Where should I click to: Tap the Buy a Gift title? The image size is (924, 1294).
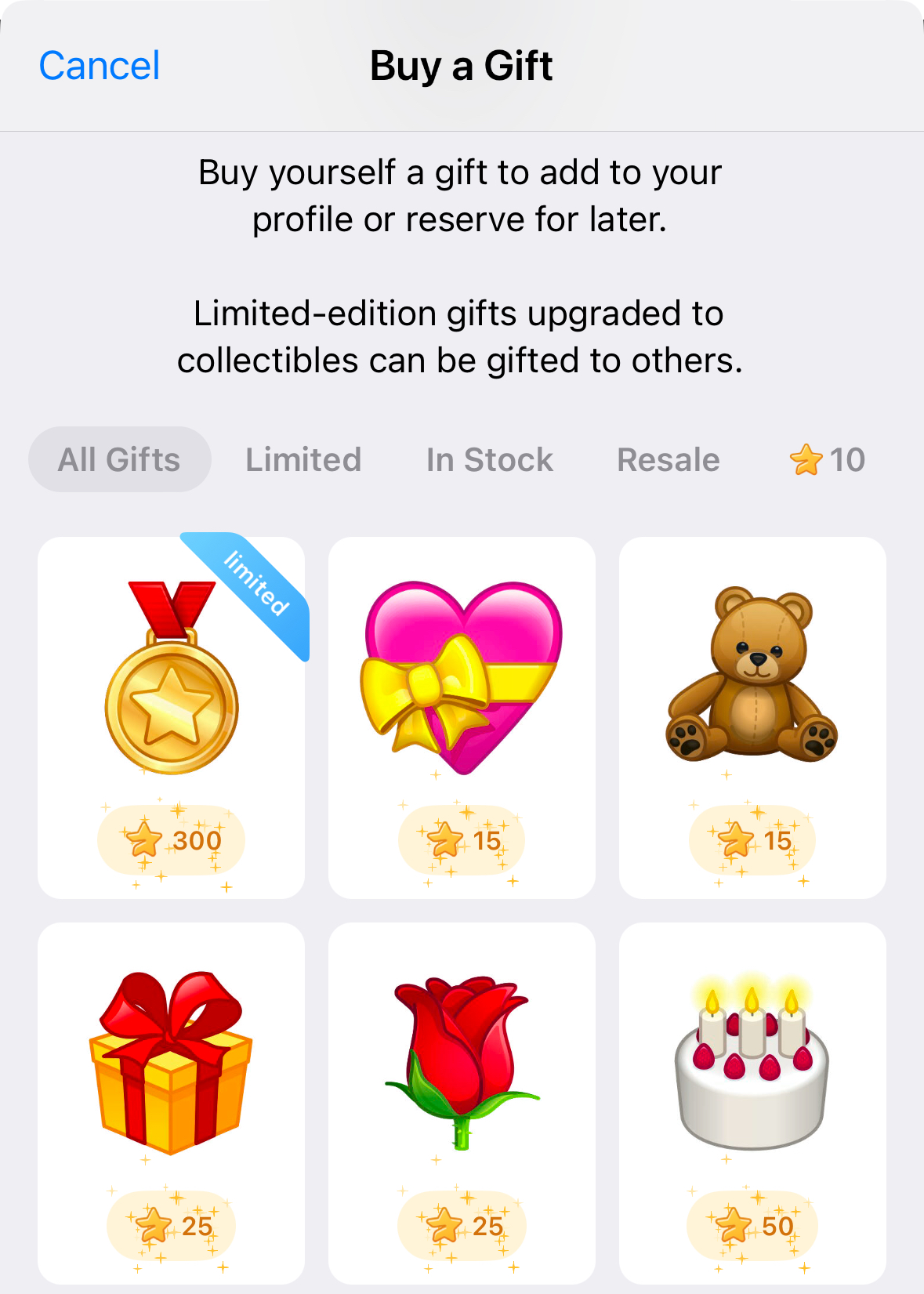pos(462,67)
